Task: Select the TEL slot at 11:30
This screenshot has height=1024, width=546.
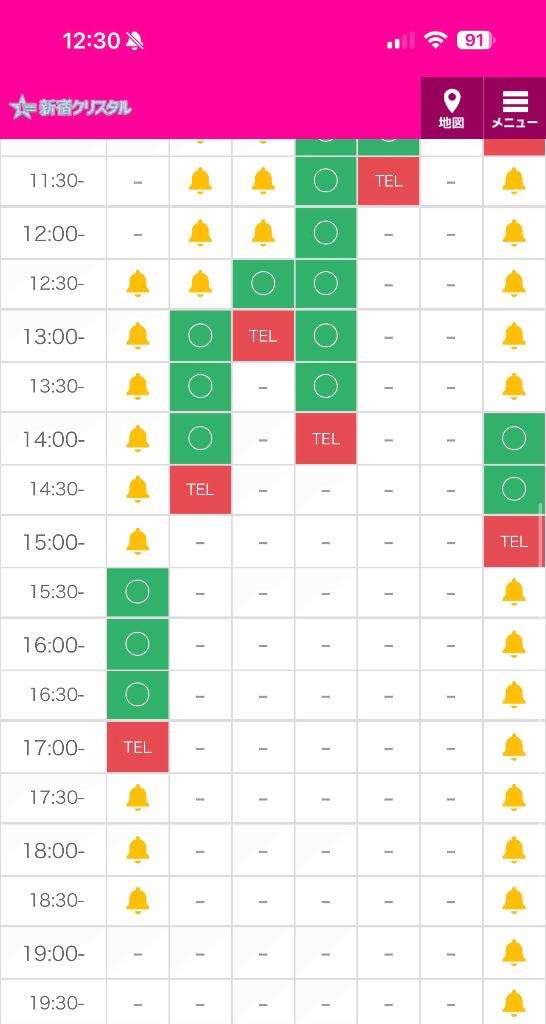Action: coord(389,181)
